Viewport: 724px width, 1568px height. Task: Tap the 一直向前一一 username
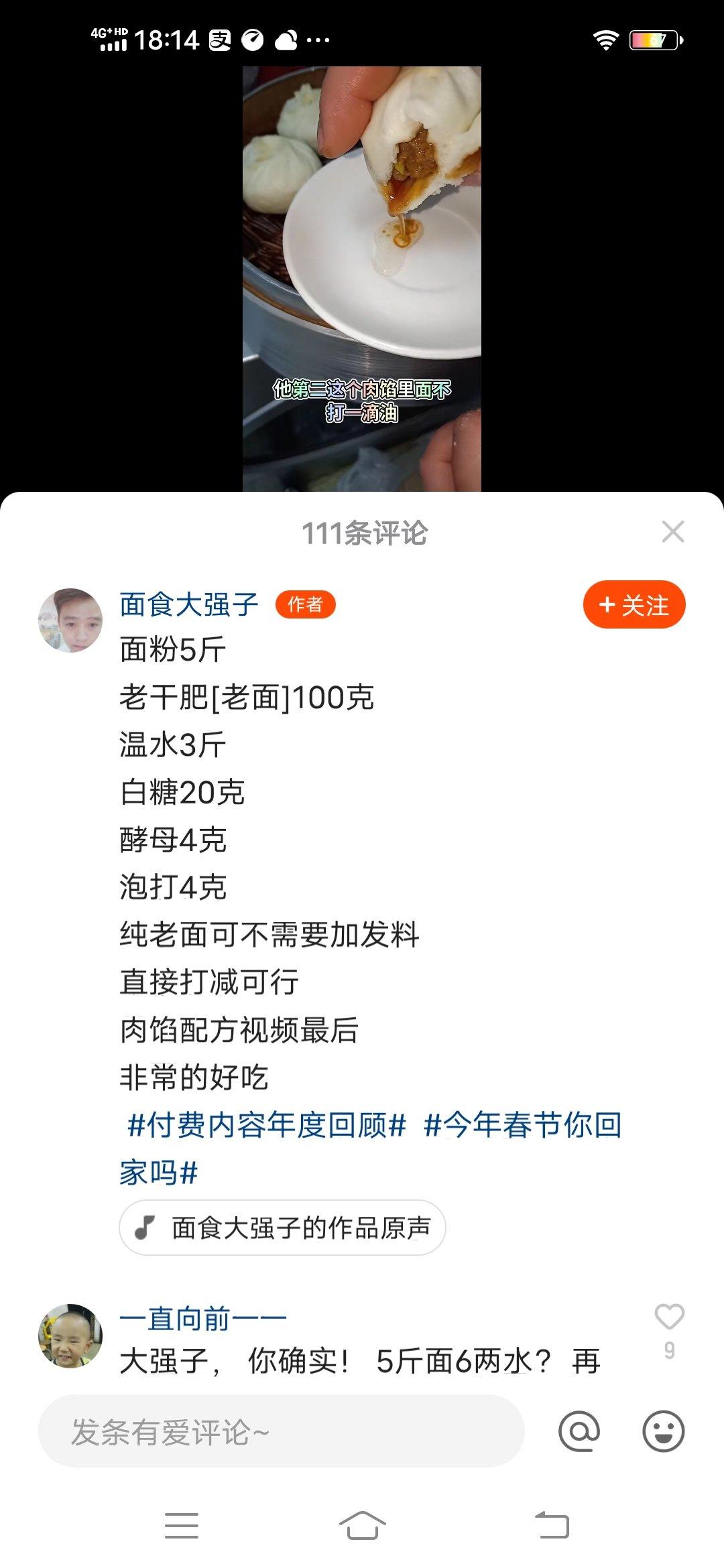click(202, 1319)
